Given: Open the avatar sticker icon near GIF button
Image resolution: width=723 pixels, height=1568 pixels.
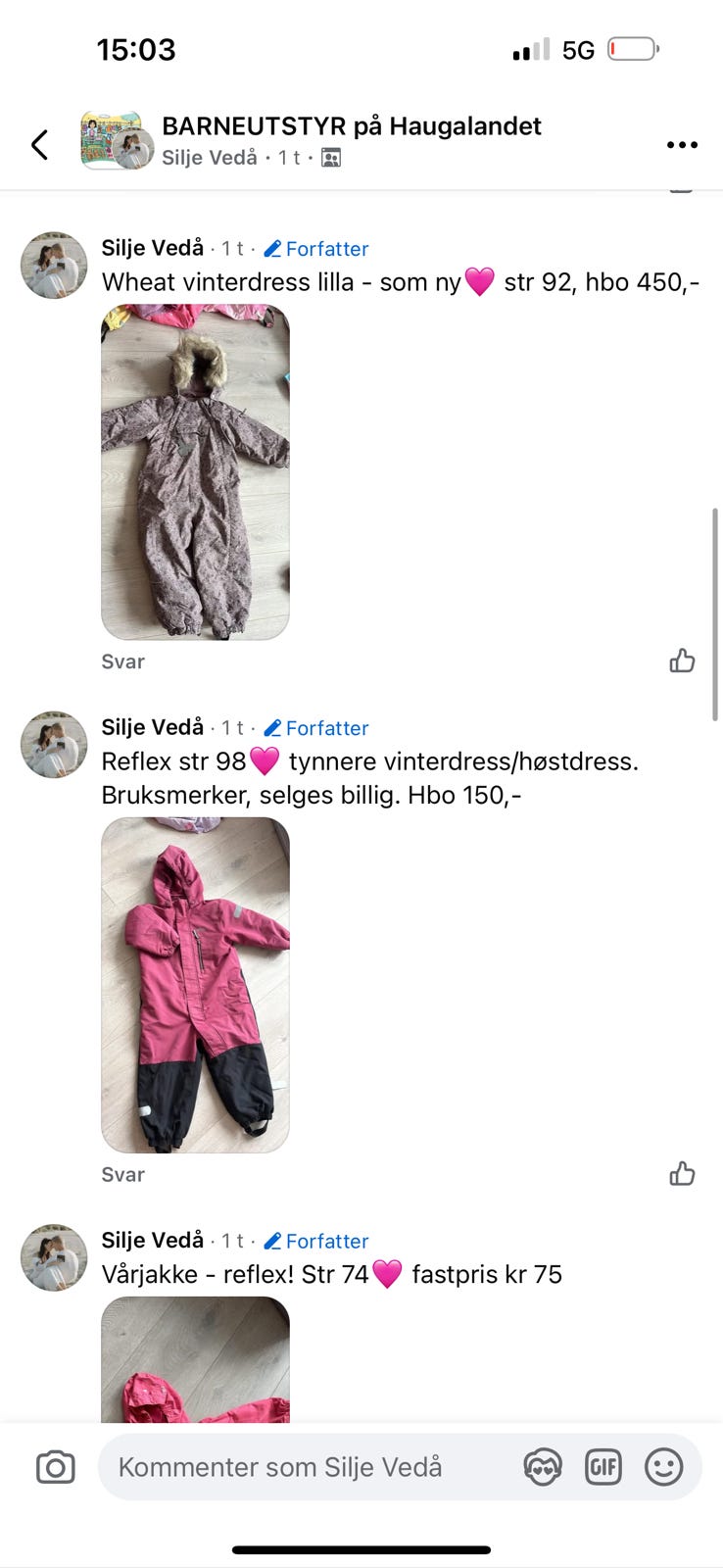Looking at the screenshot, I should coord(542,1467).
